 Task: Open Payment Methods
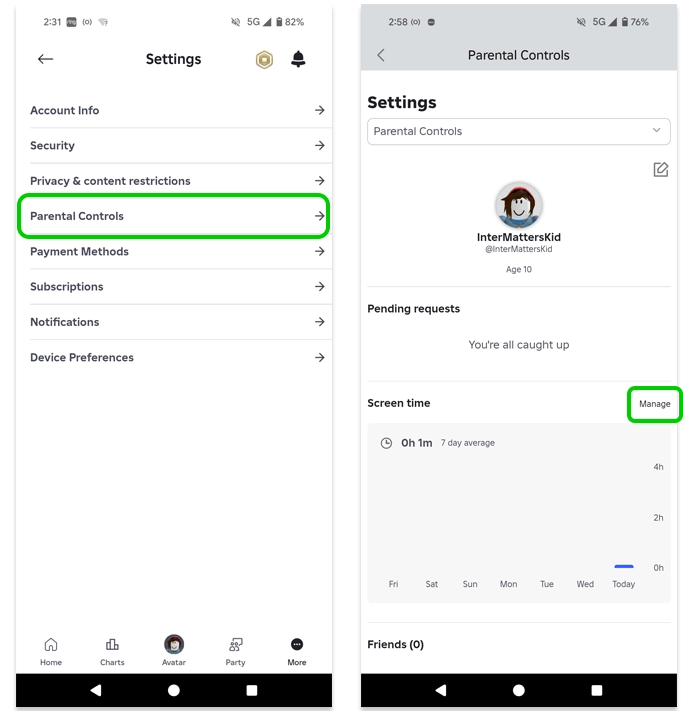(x=177, y=252)
